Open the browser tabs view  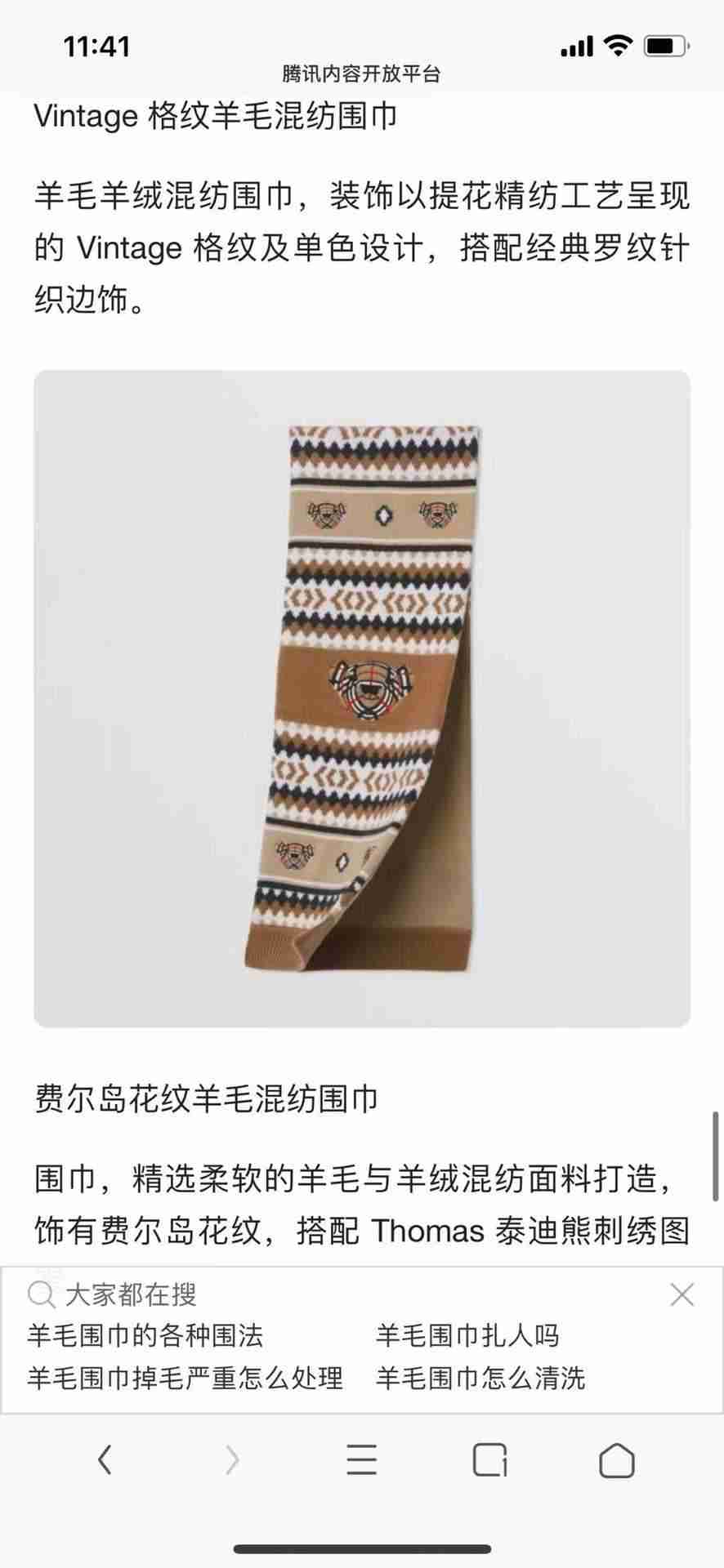[490, 1459]
